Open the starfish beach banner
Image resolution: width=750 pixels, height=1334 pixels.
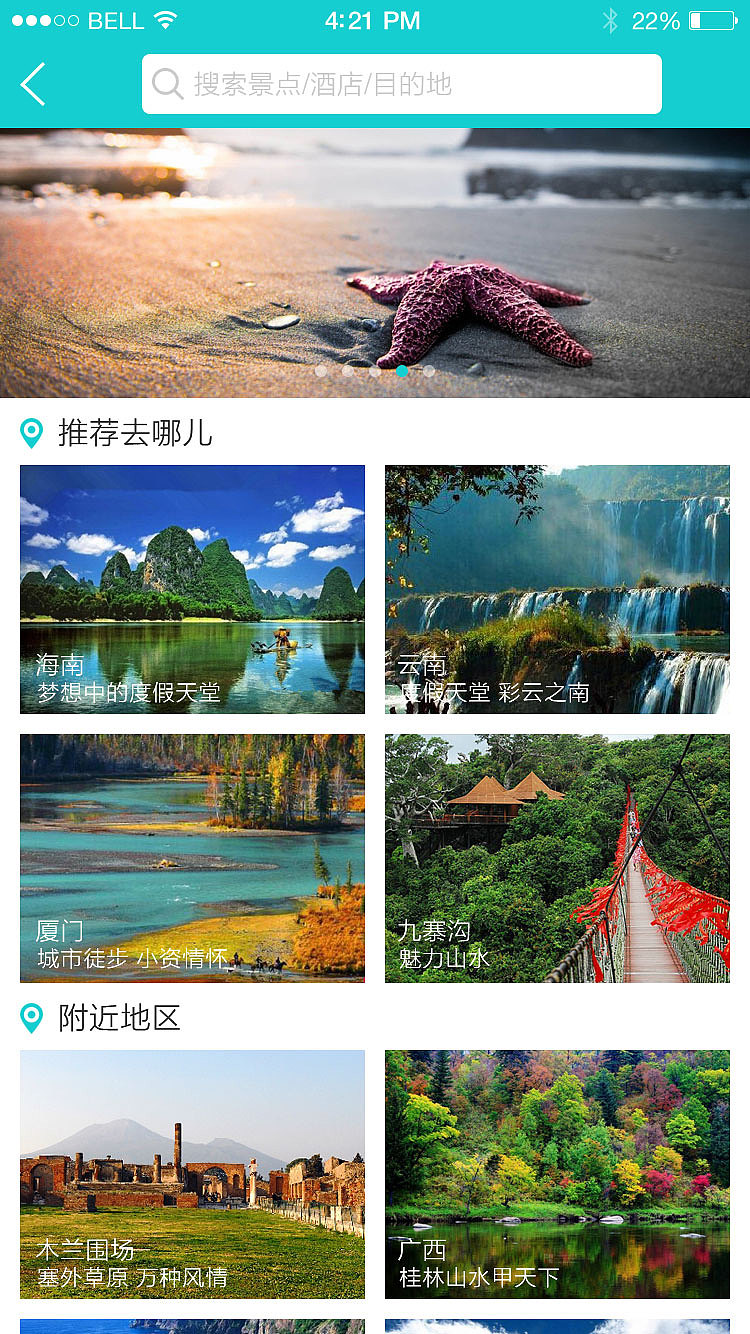click(x=375, y=263)
